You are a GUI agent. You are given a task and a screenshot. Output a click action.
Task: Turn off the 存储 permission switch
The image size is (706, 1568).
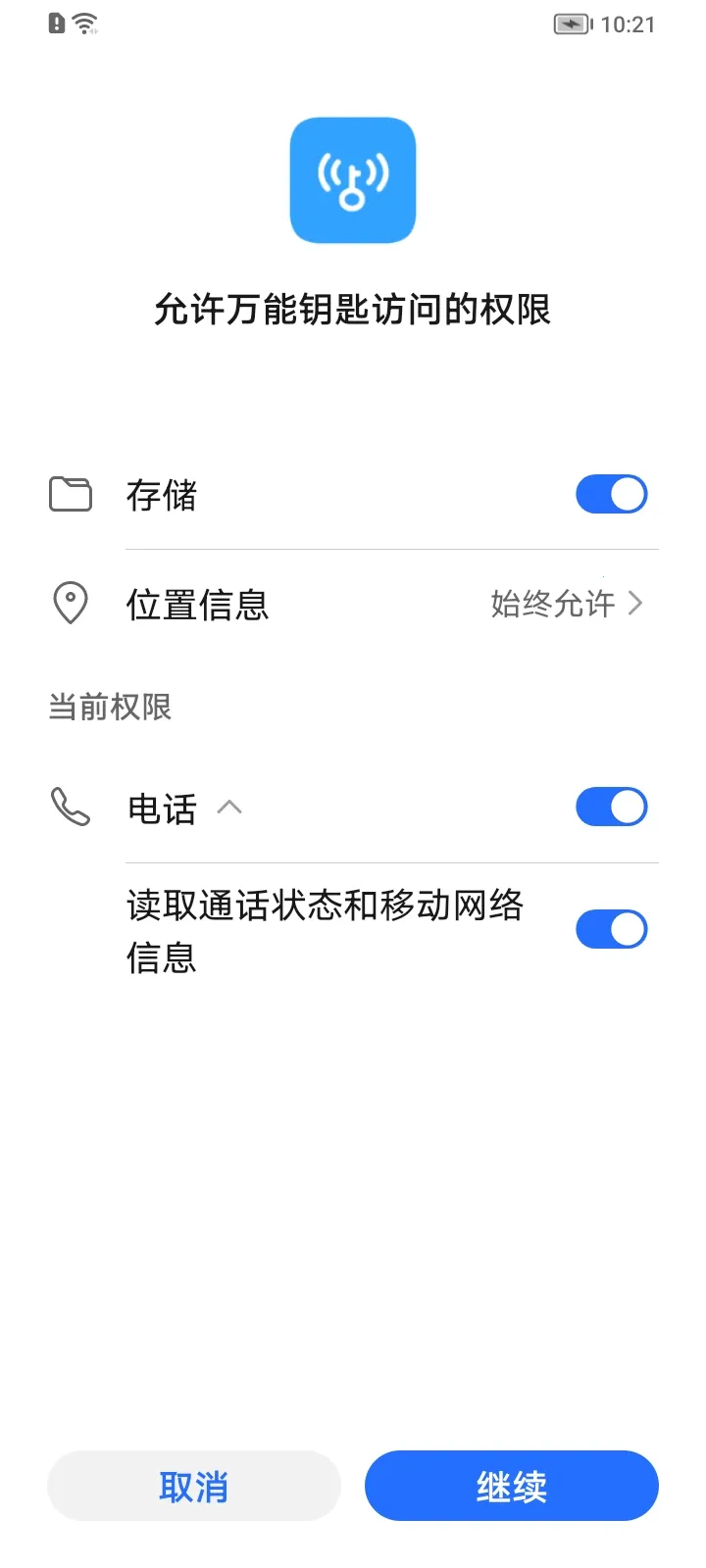coord(611,495)
